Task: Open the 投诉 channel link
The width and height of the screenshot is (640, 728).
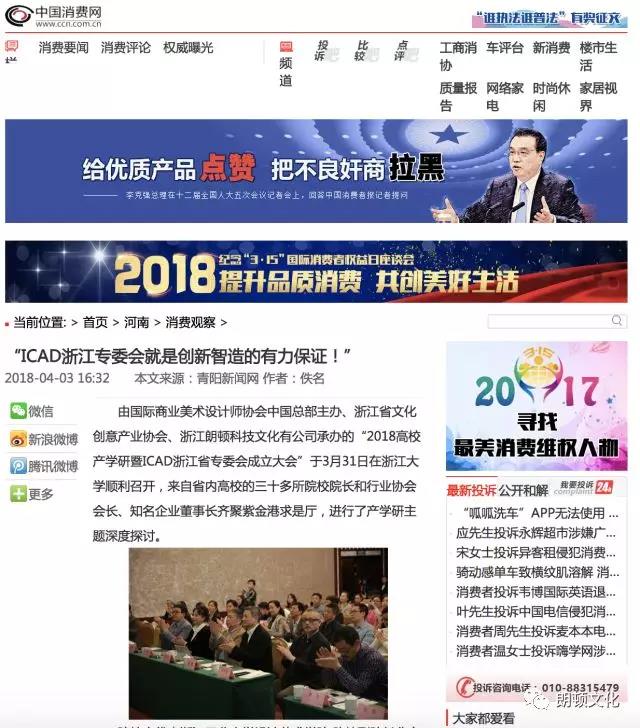Action: 322,51
